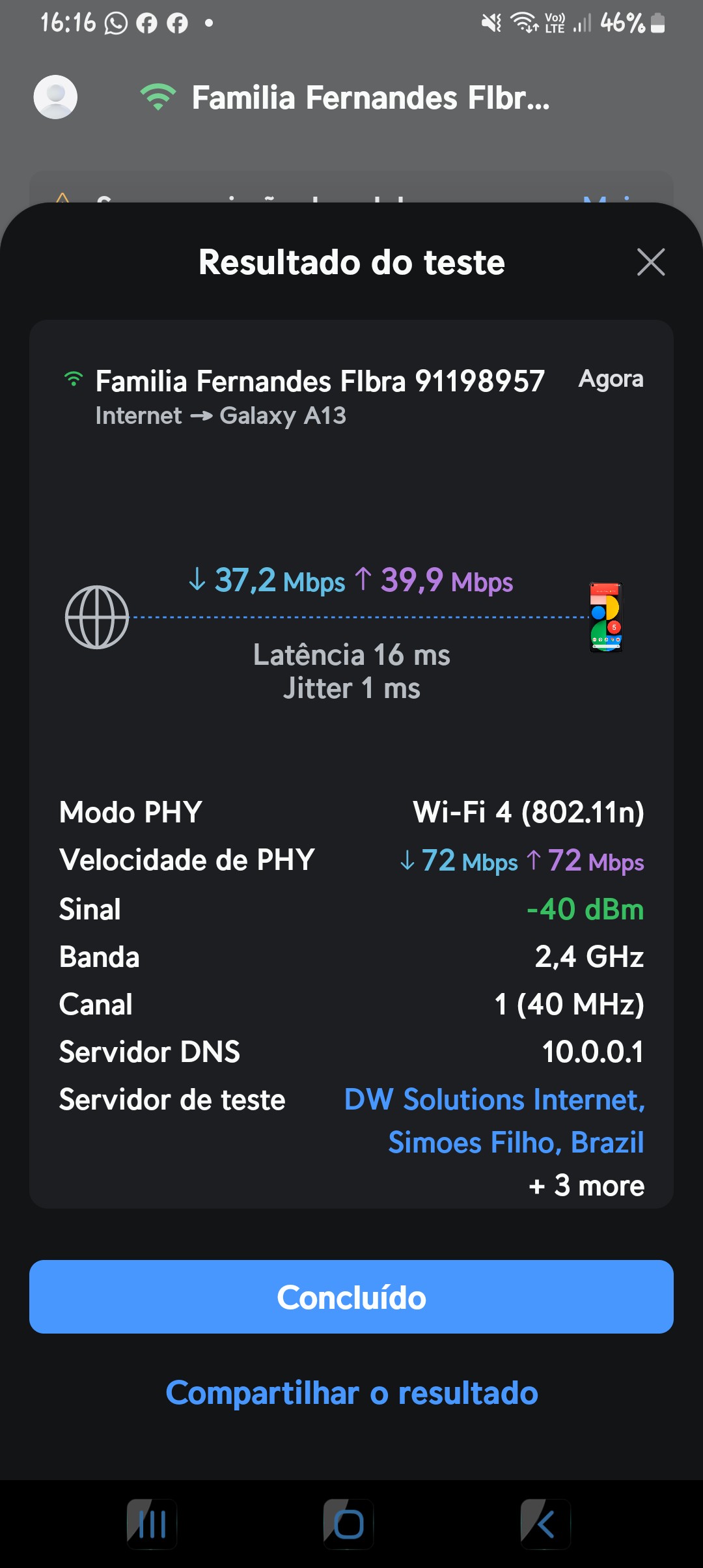Tap the Concluído button

coord(351,1297)
